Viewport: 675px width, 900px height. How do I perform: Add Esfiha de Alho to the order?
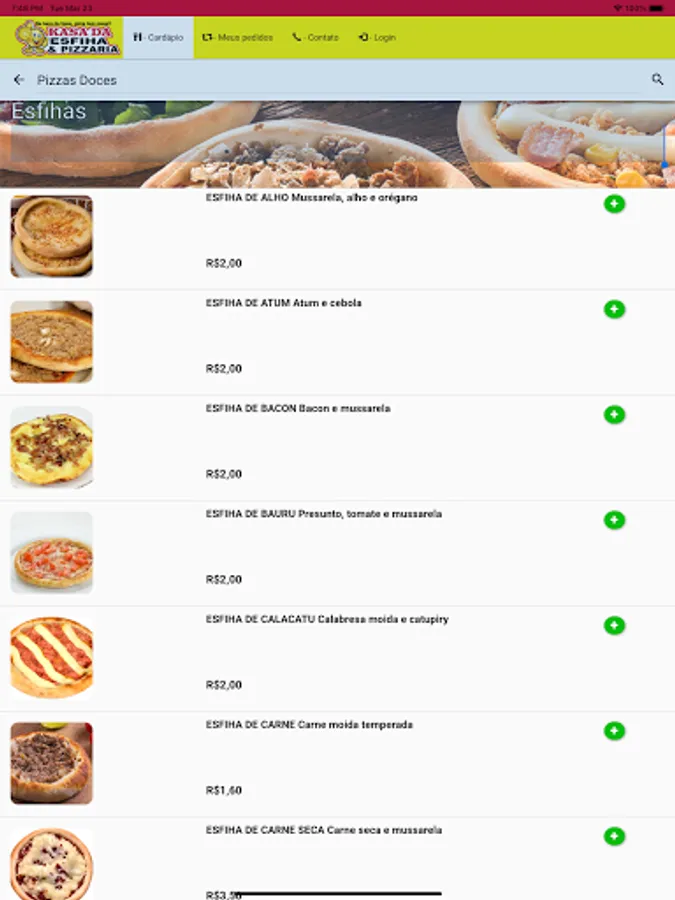[x=614, y=204]
